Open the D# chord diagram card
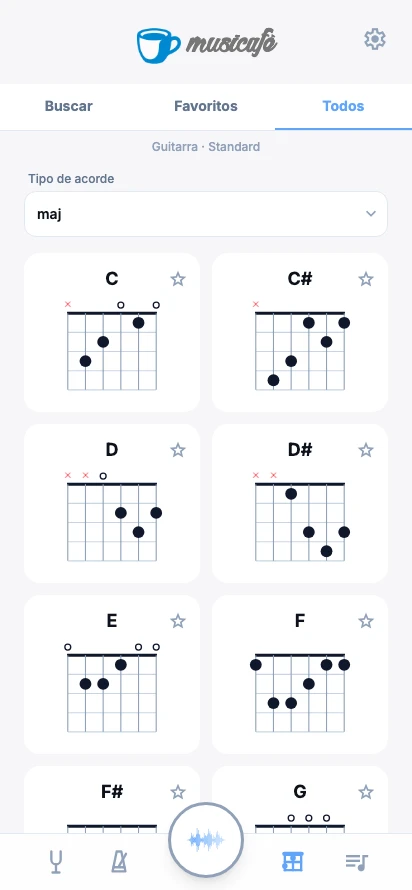Viewport: 412px width, 890px height. coord(300,503)
